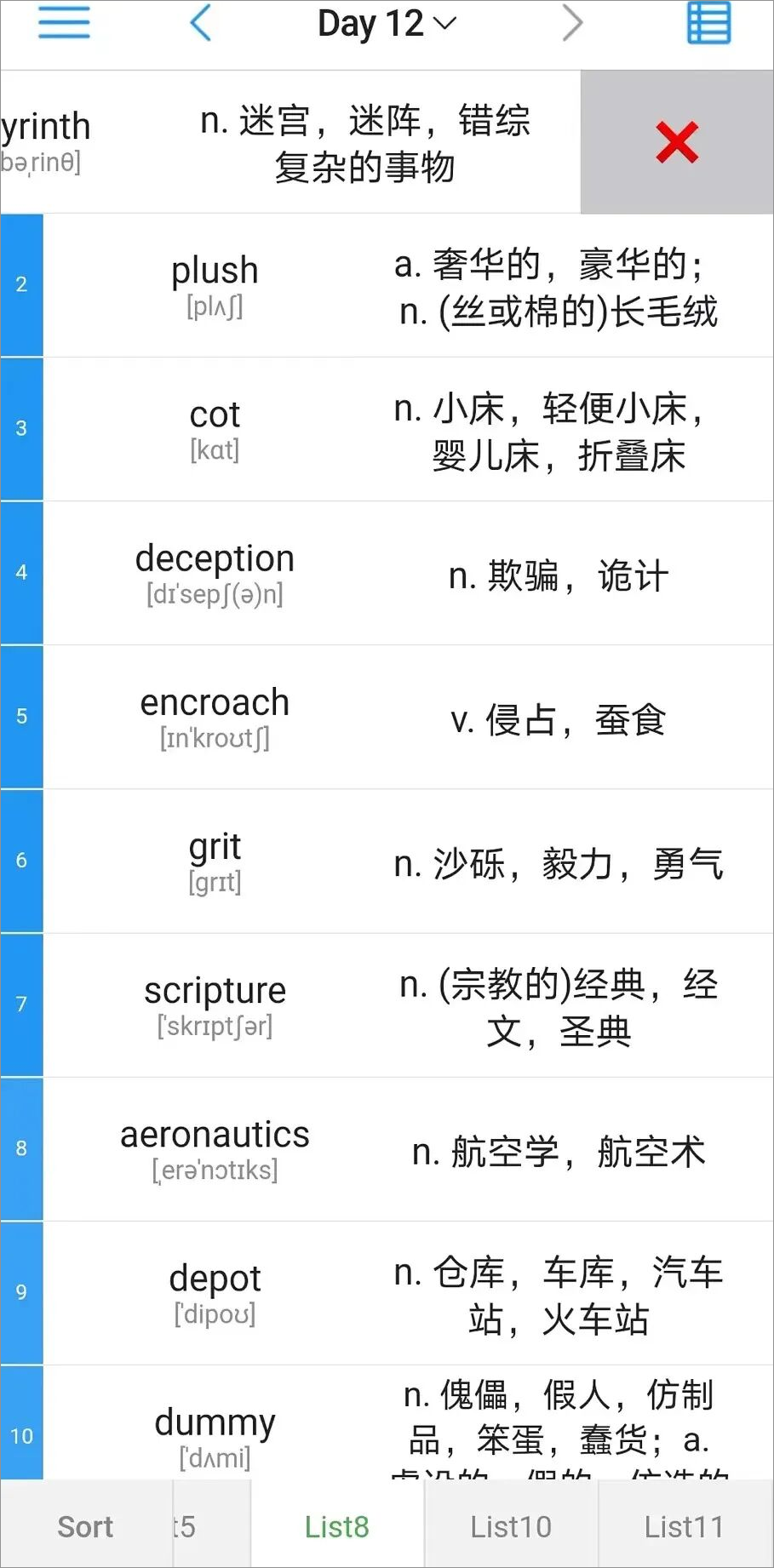Switch to the List10 tab

511,1526
